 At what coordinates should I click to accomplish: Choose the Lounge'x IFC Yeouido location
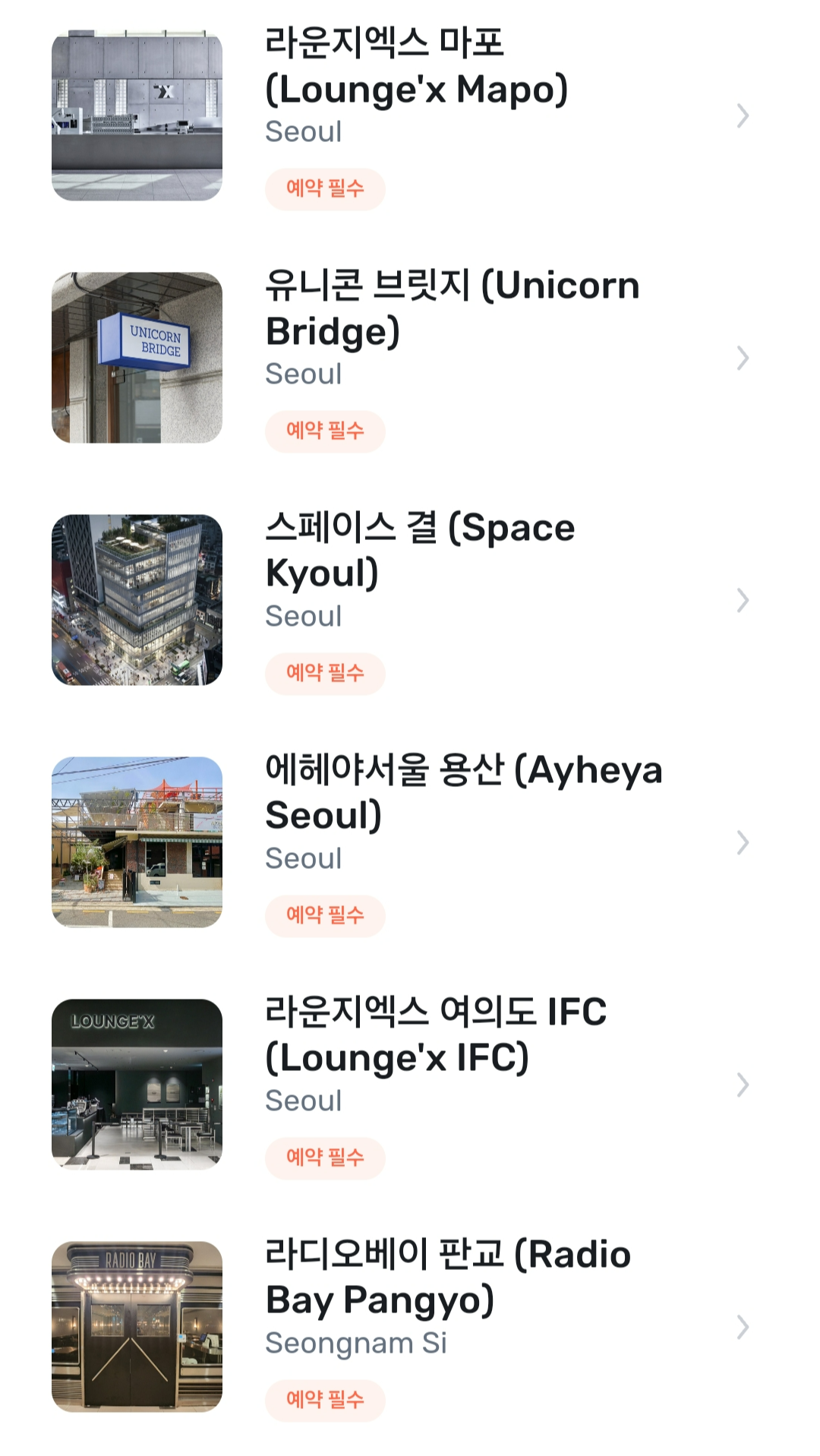tap(435, 1034)
